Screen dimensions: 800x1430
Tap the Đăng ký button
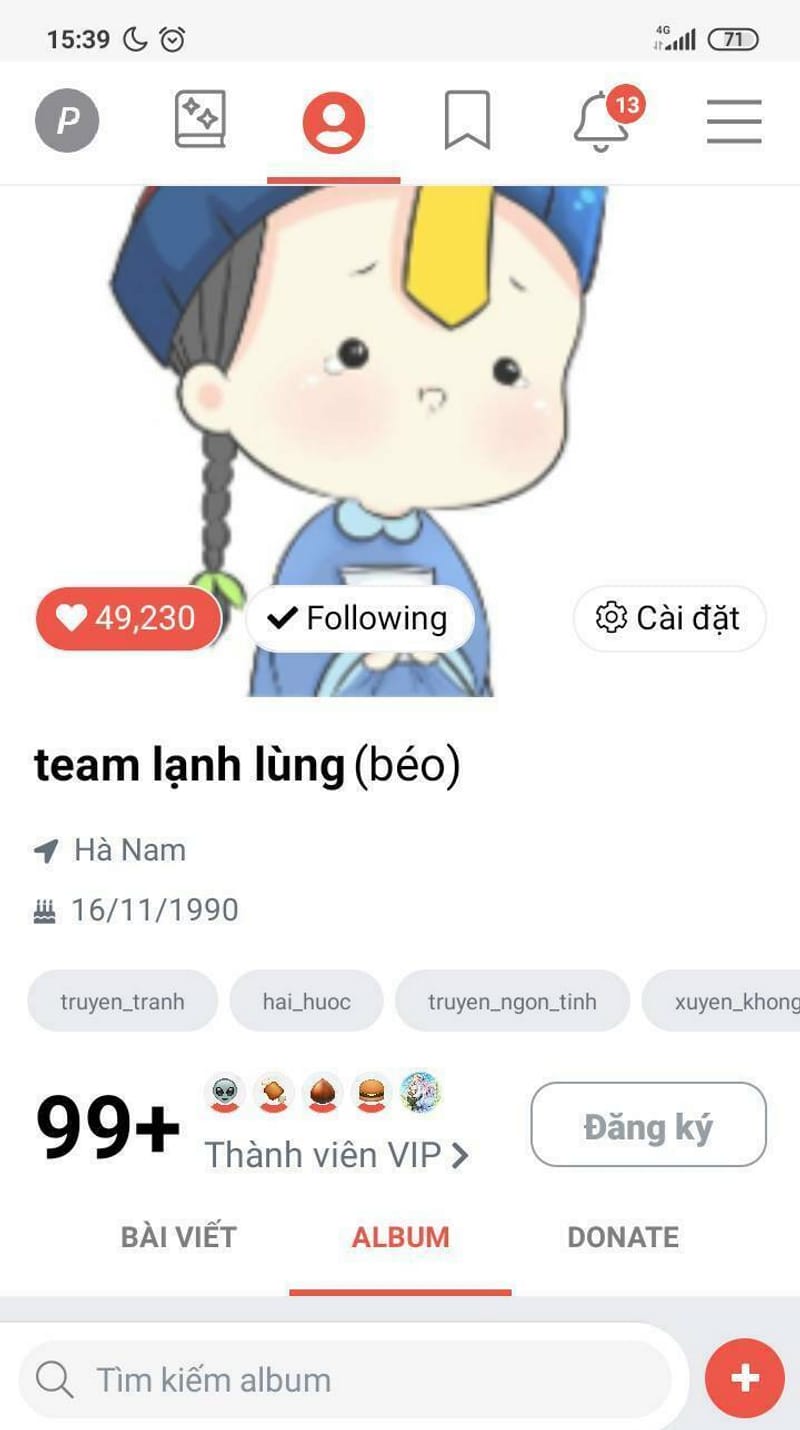(x=648, y=1126)
